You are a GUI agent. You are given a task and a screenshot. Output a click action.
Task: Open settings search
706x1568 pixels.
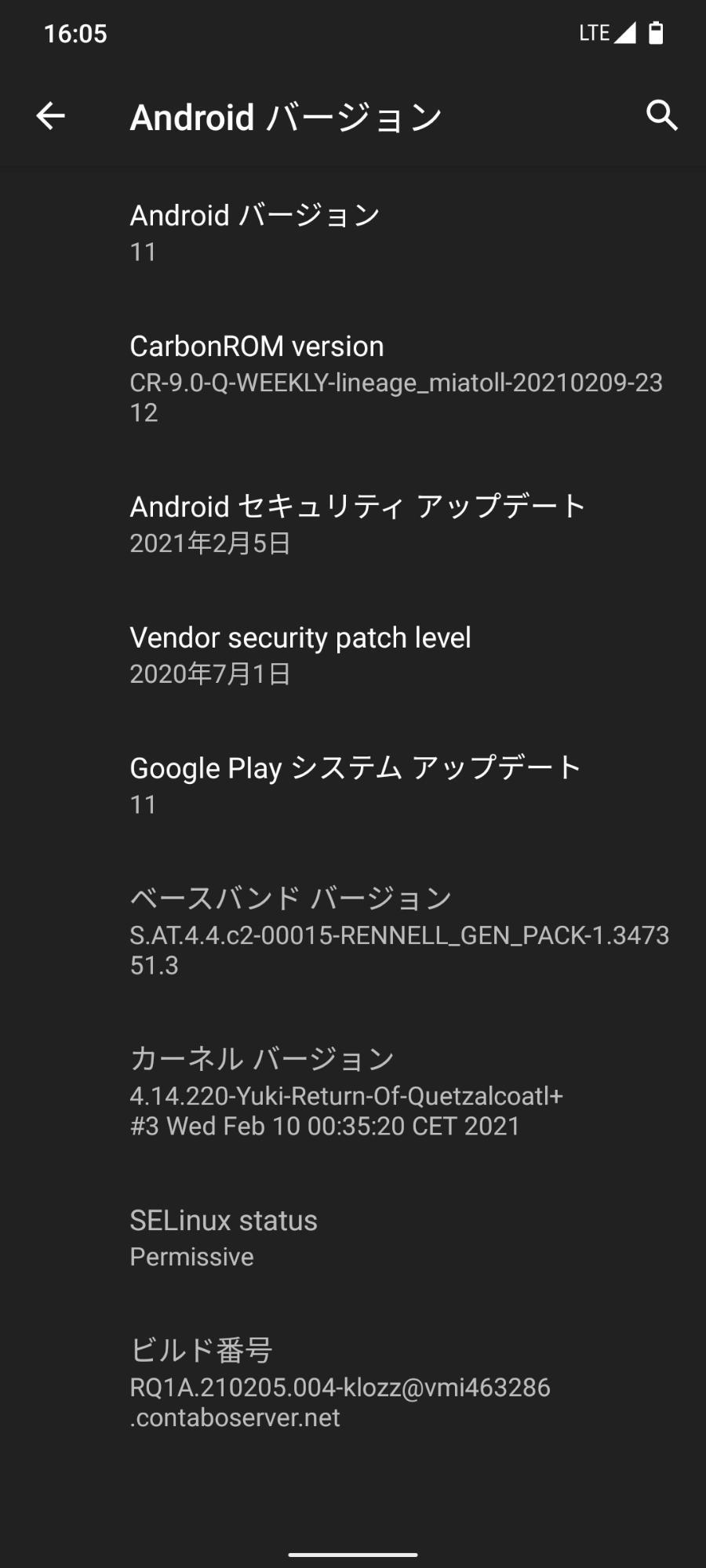[x=661, y=116]
